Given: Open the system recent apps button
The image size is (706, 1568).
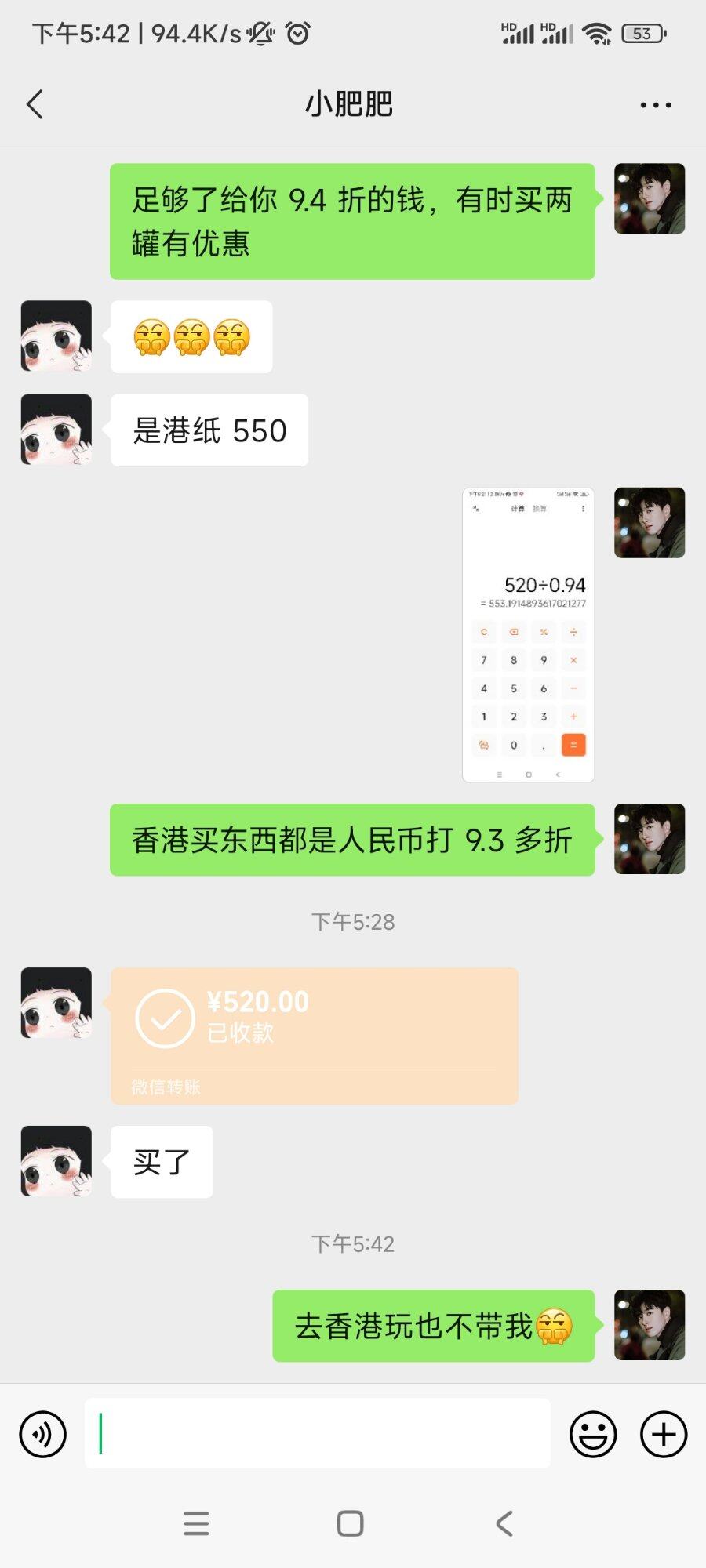Looking at the screenshot, I should (x=196, y=1523).
